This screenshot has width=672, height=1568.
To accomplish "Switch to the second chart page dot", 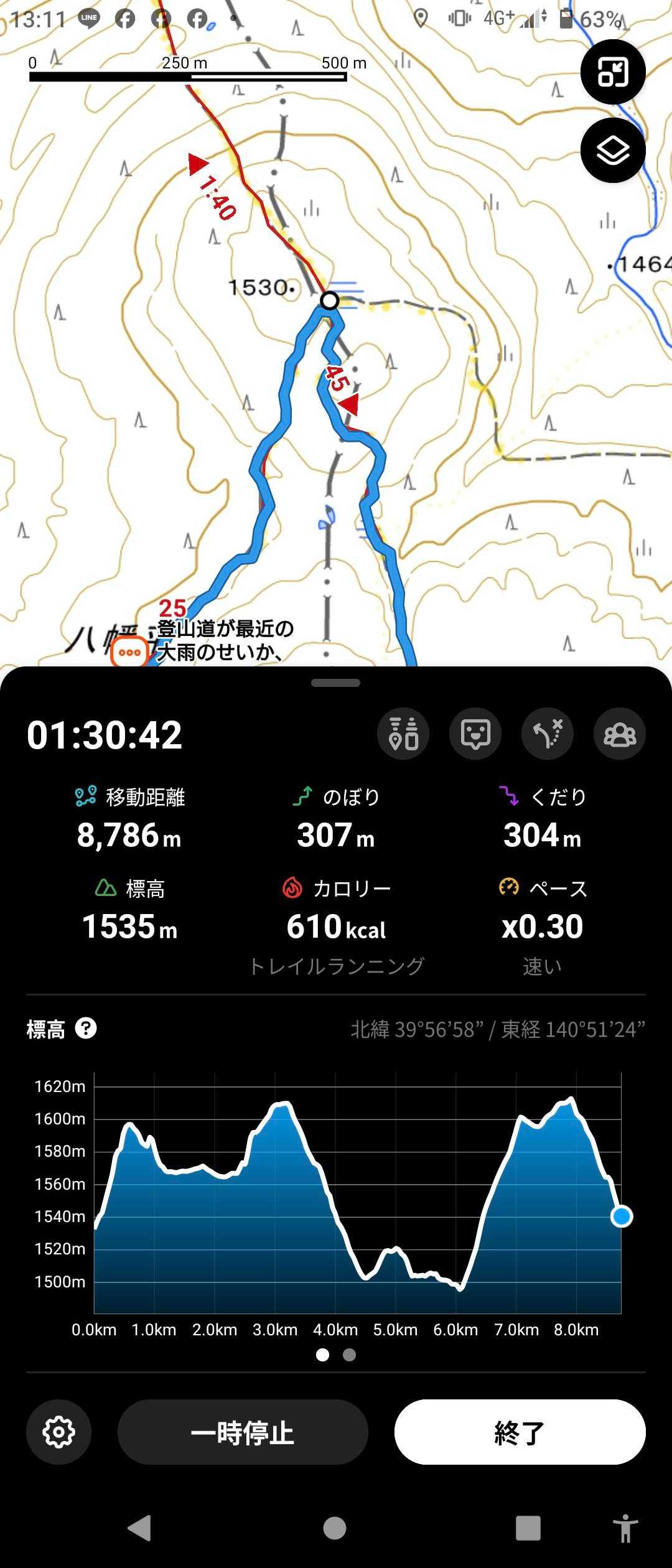I will point(350,1355).
